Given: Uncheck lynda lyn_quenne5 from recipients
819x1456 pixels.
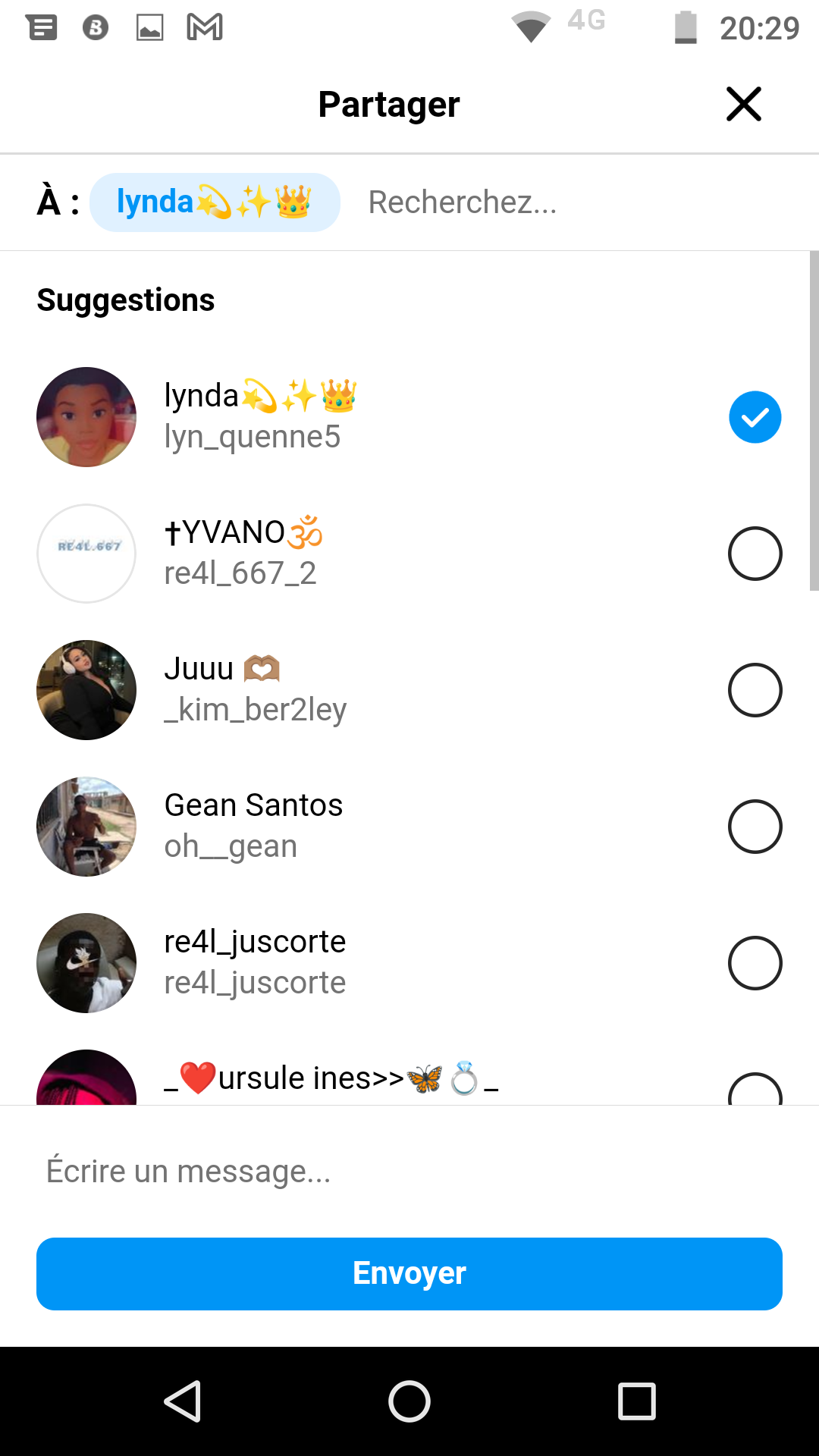Looking at the screenshot, I should click(755, 417).
